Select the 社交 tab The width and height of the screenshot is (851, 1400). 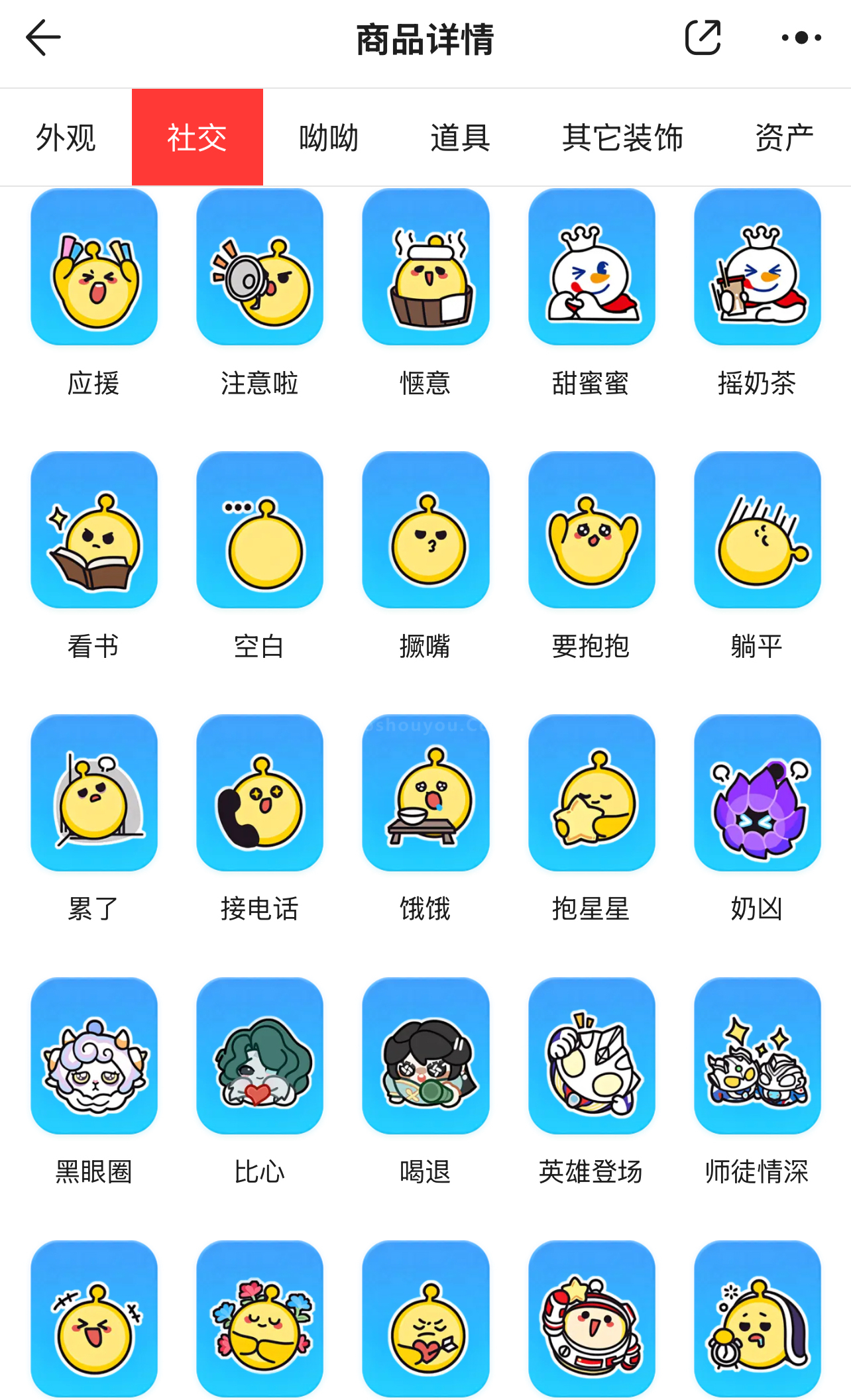pos(198,137)
